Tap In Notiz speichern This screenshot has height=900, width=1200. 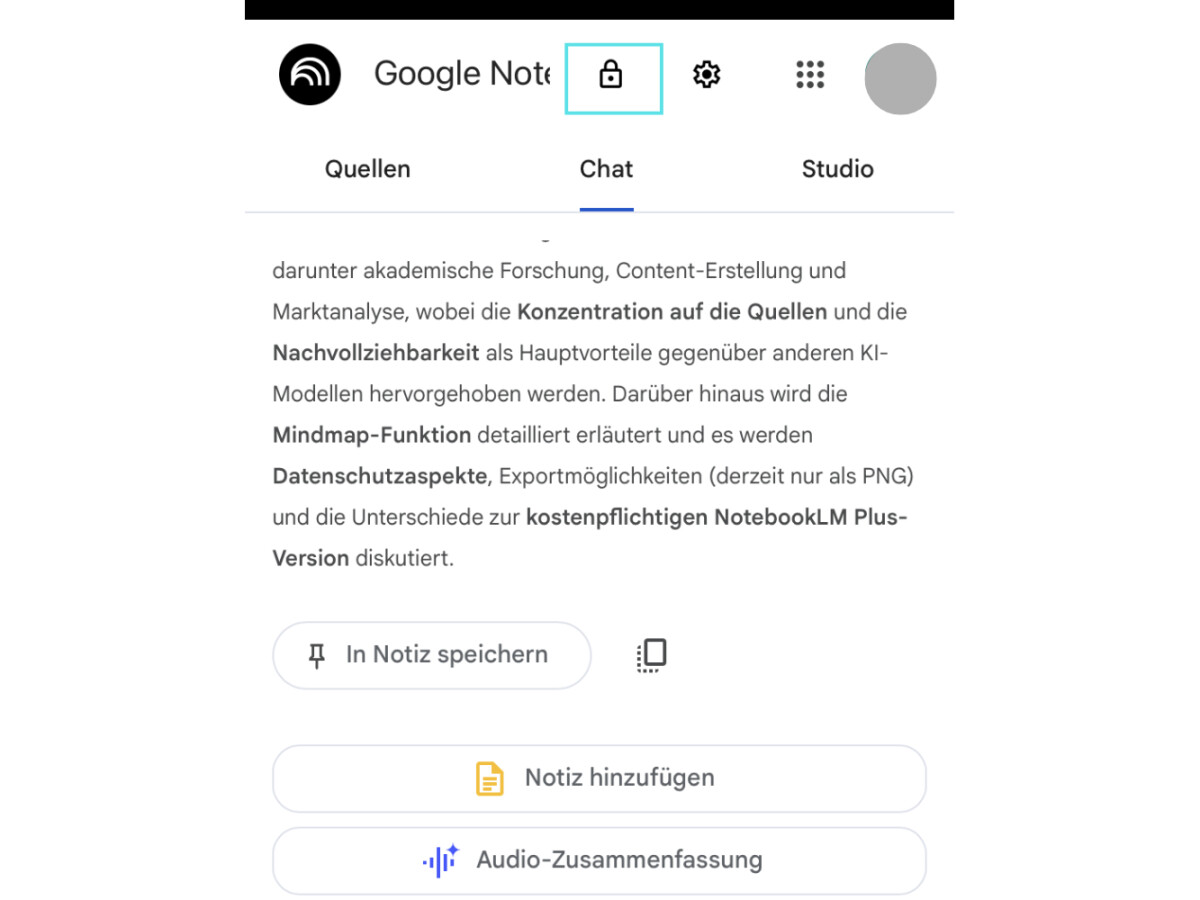[x=431, y=655]
